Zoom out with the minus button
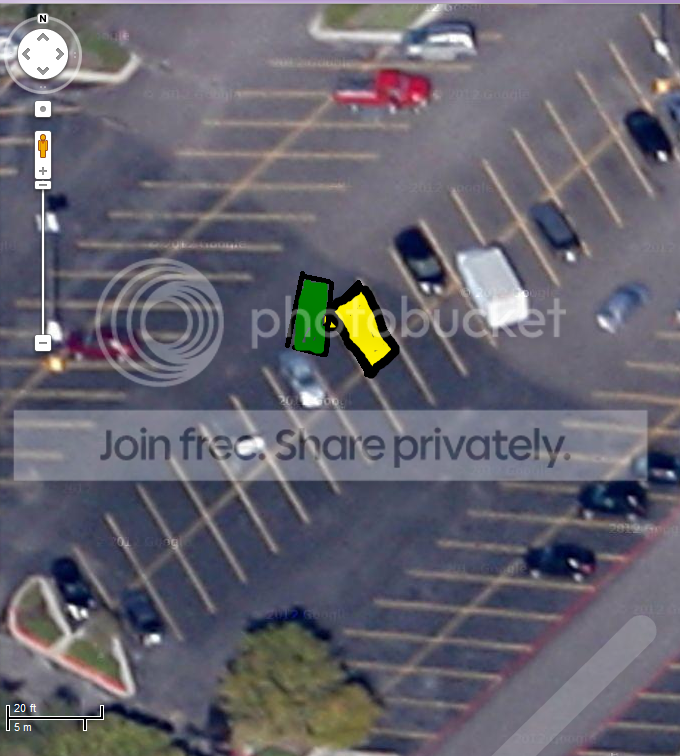Viewport: 680px width, 756px height. point(43,343)
